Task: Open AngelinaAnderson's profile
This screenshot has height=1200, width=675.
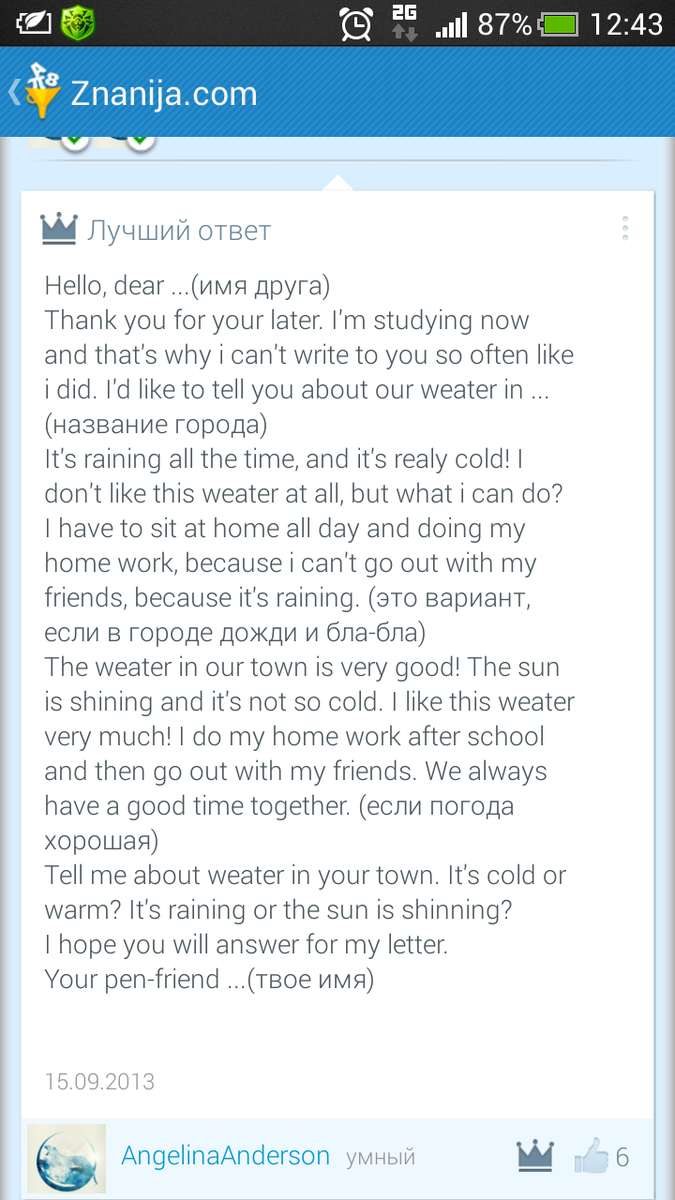Action: [x=225, y=1157]
